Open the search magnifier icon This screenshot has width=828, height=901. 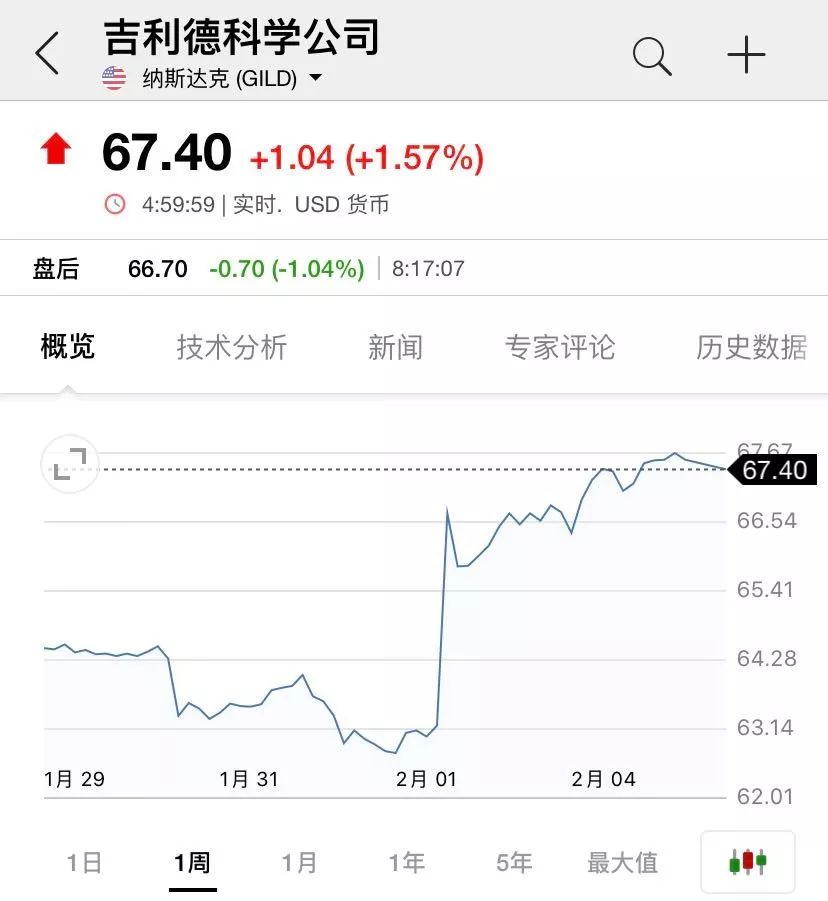point(651,56)
